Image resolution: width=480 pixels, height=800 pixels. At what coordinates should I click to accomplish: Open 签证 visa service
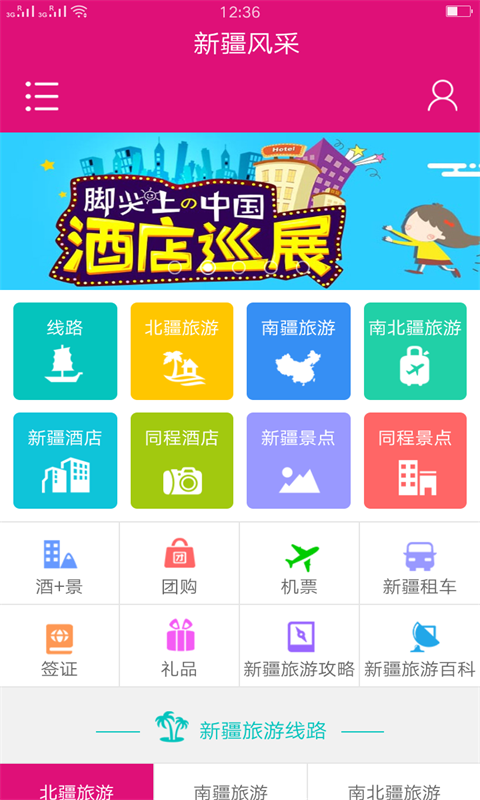click(60, 646)
